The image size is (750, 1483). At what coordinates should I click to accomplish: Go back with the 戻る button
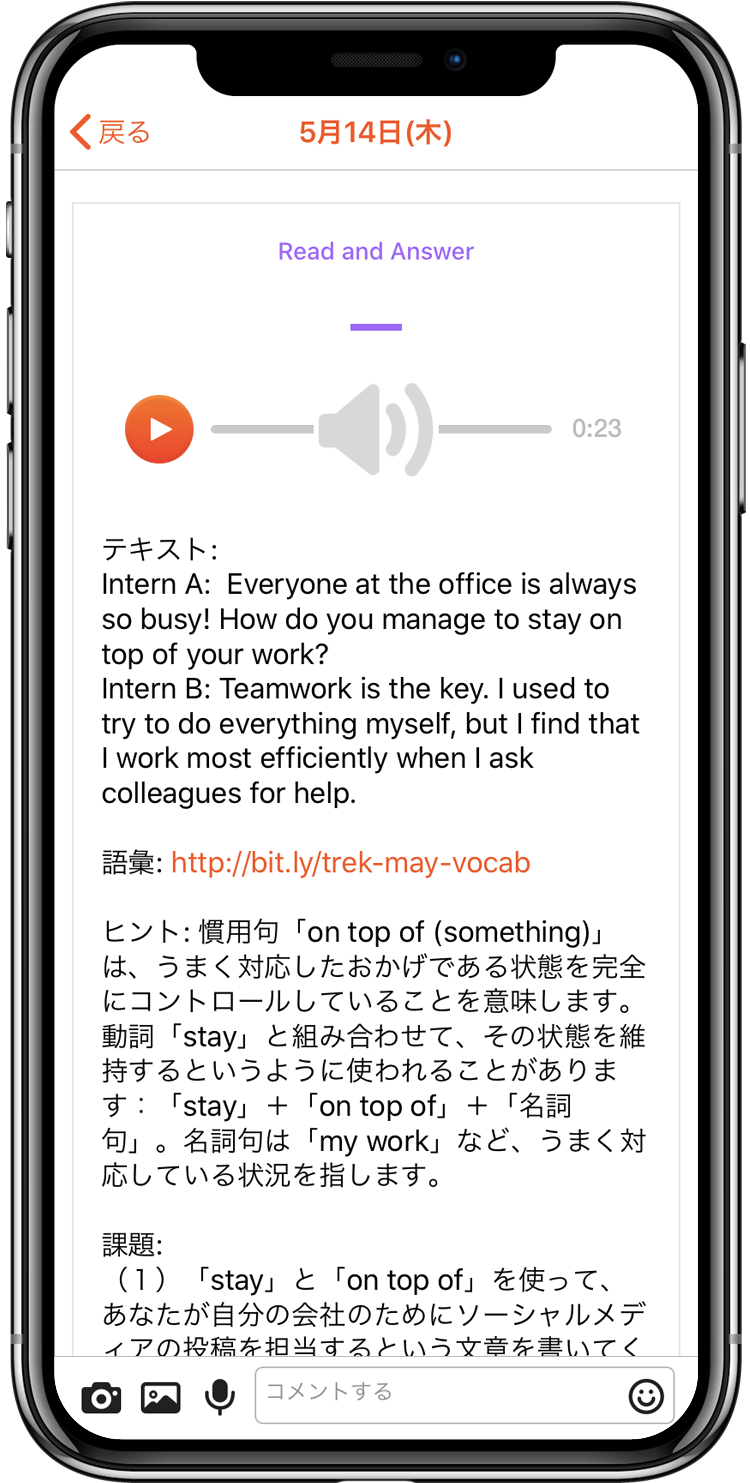click(x=110, y=132)
